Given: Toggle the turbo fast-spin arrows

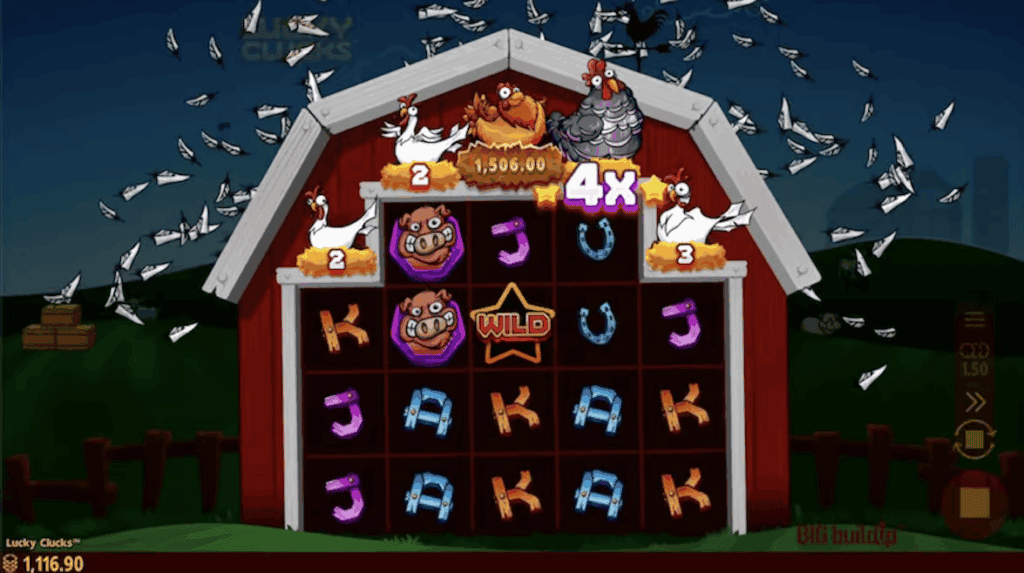Looking at the screenshot, I should click(x=974, y=402).
